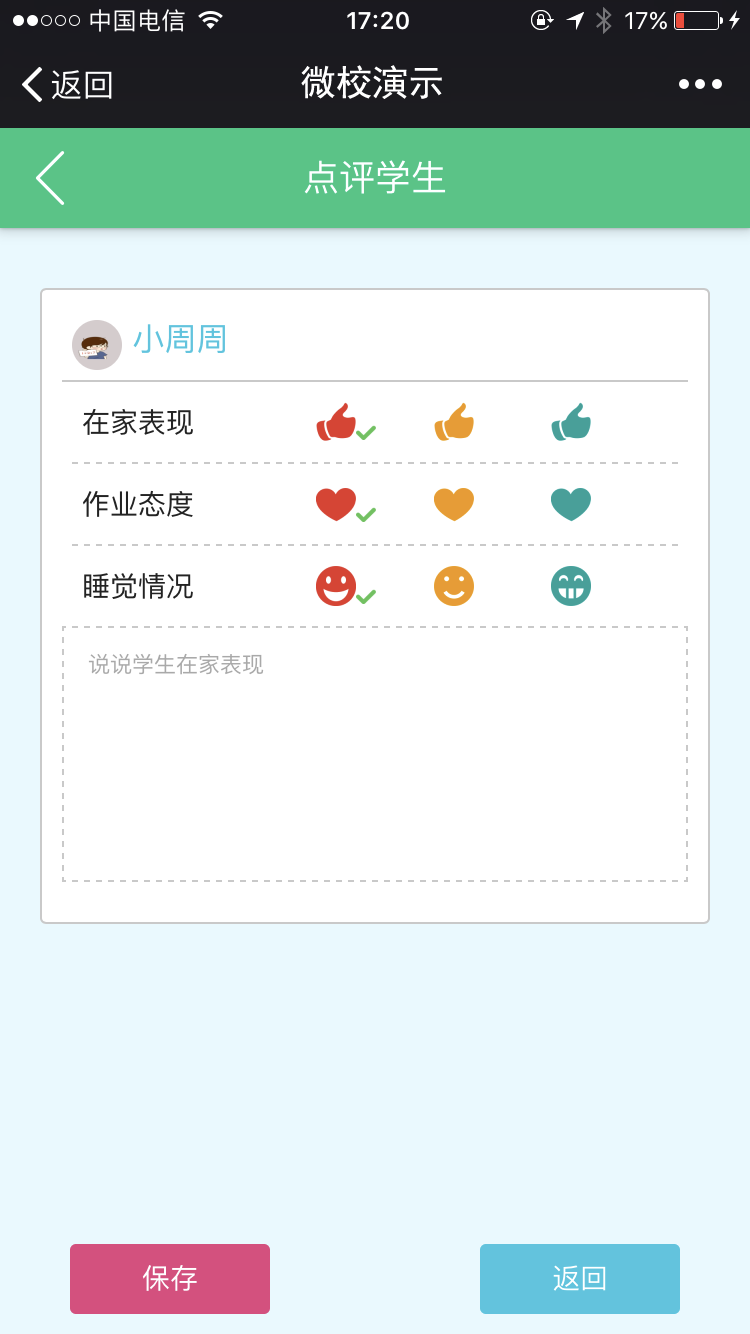Focus the 说说学生在家表现 comment box

coord(375,754)
